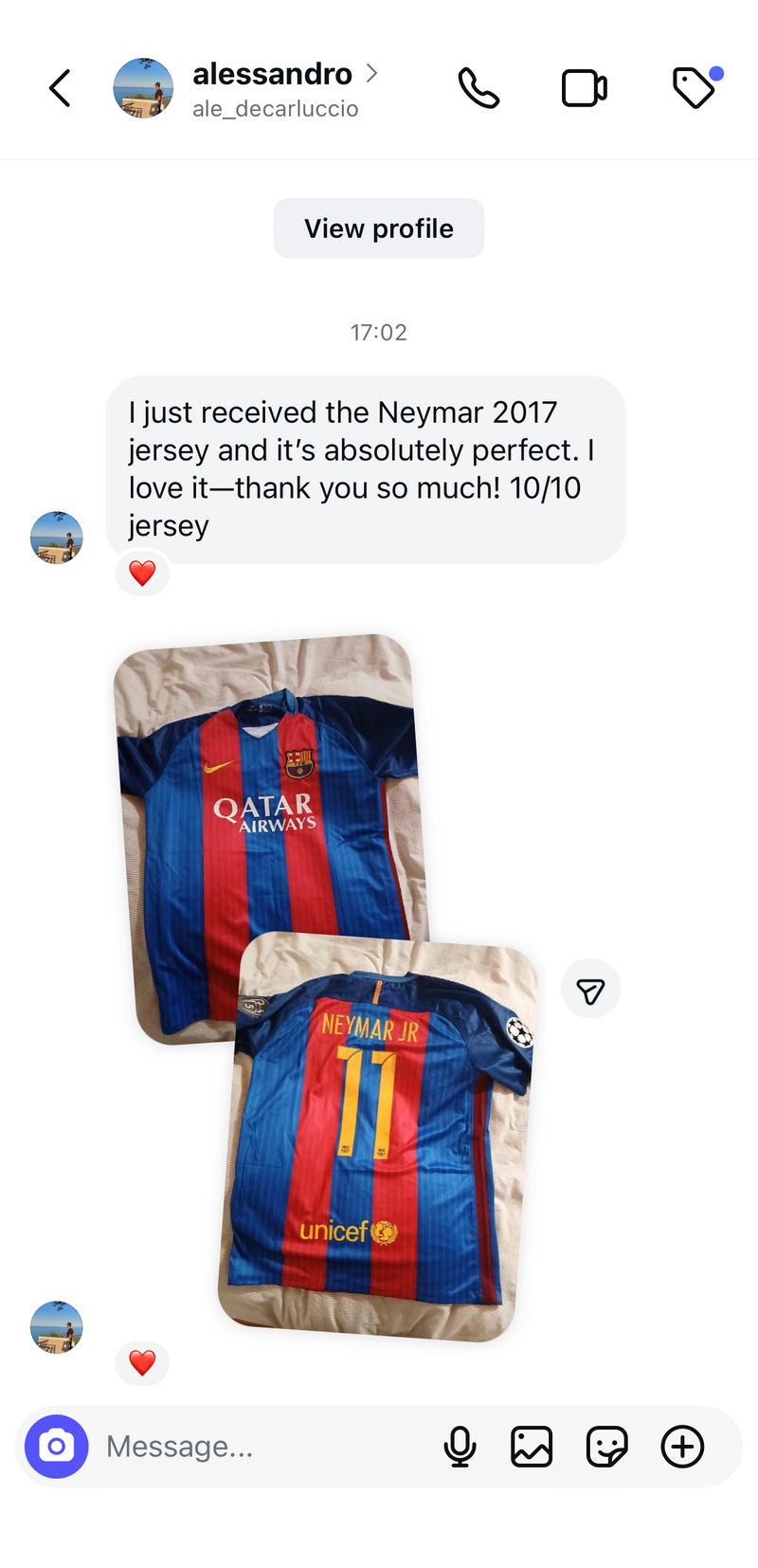Tap the heart reaction on the jersey message

(142, 1363)
